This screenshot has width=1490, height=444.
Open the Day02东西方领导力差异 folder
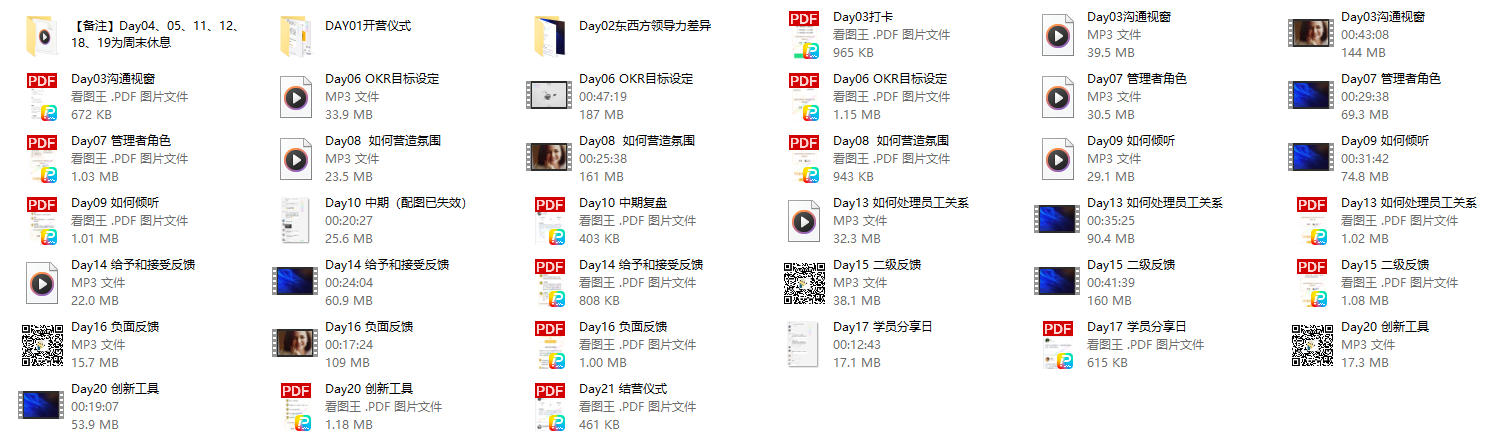coord(550,36)
